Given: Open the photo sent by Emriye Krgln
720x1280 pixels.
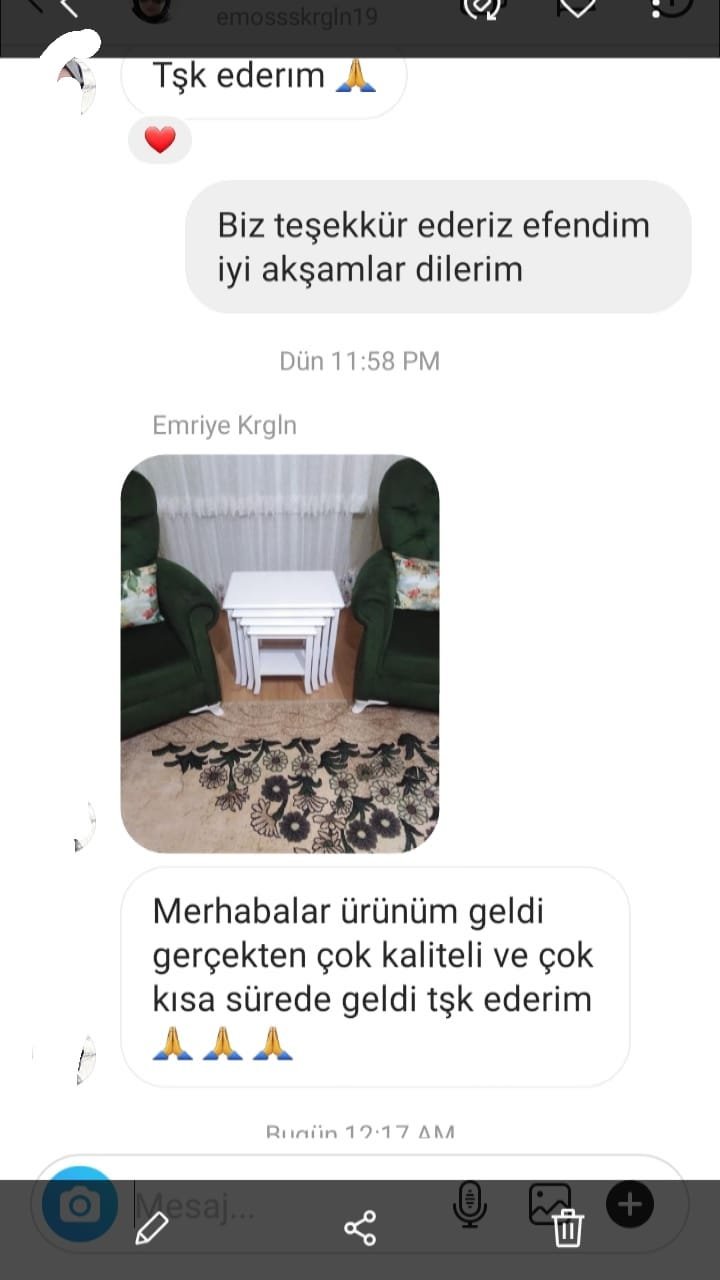Looking at the screenshot, I should (x=280, y=654).
